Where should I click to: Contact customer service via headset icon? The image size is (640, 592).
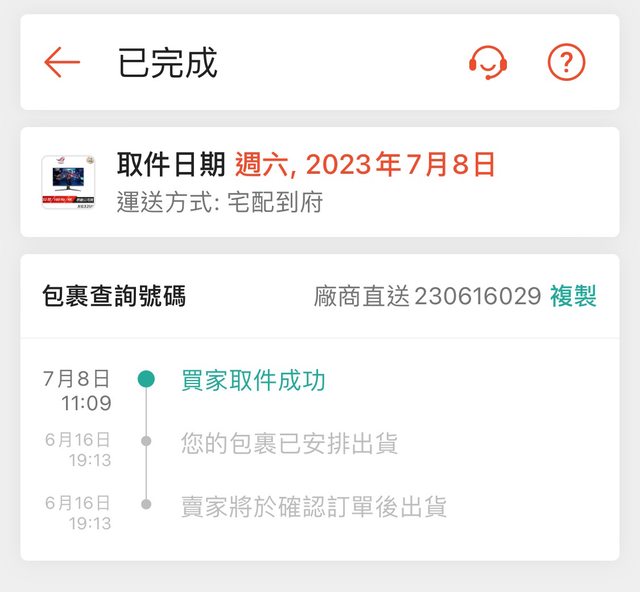tap(488, 63)
